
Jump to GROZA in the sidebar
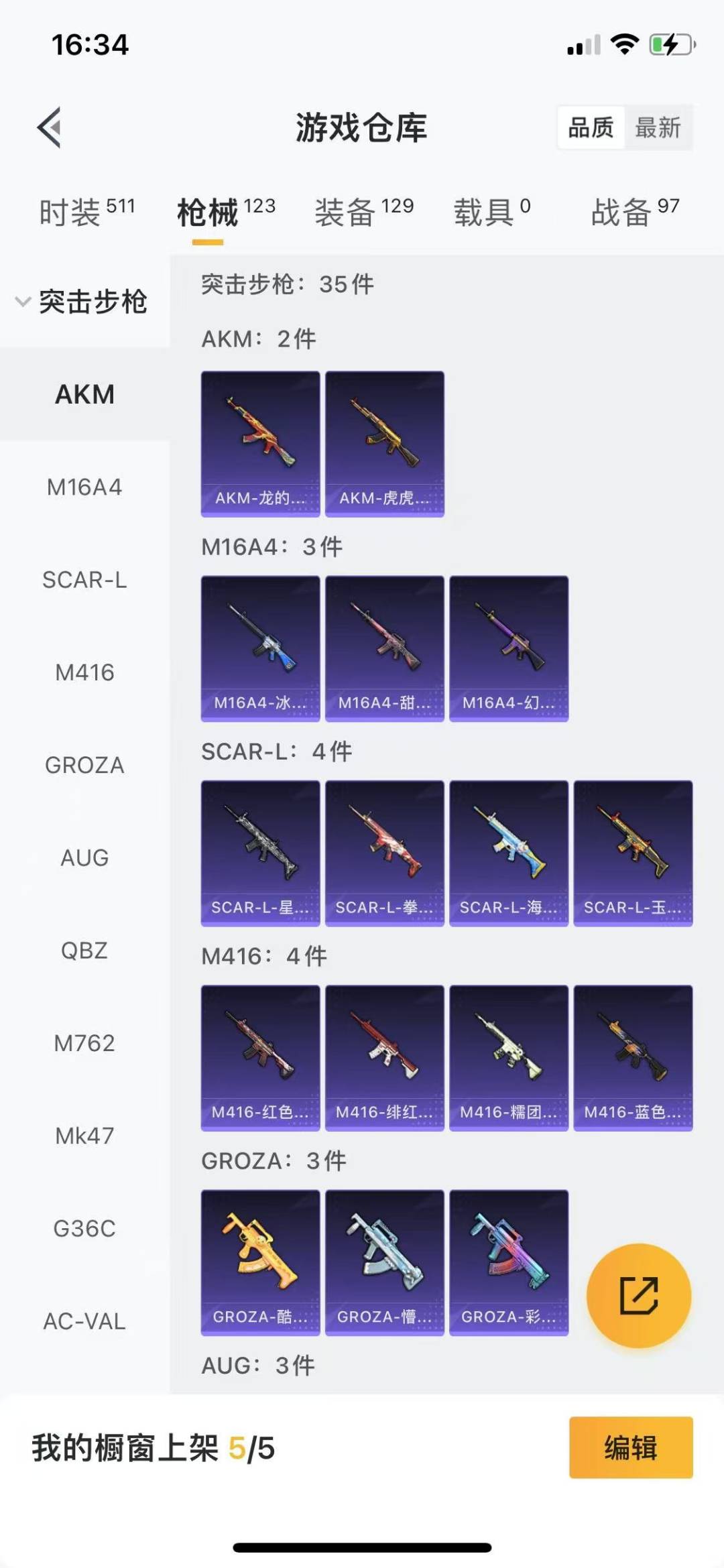[x=84, y=765]
